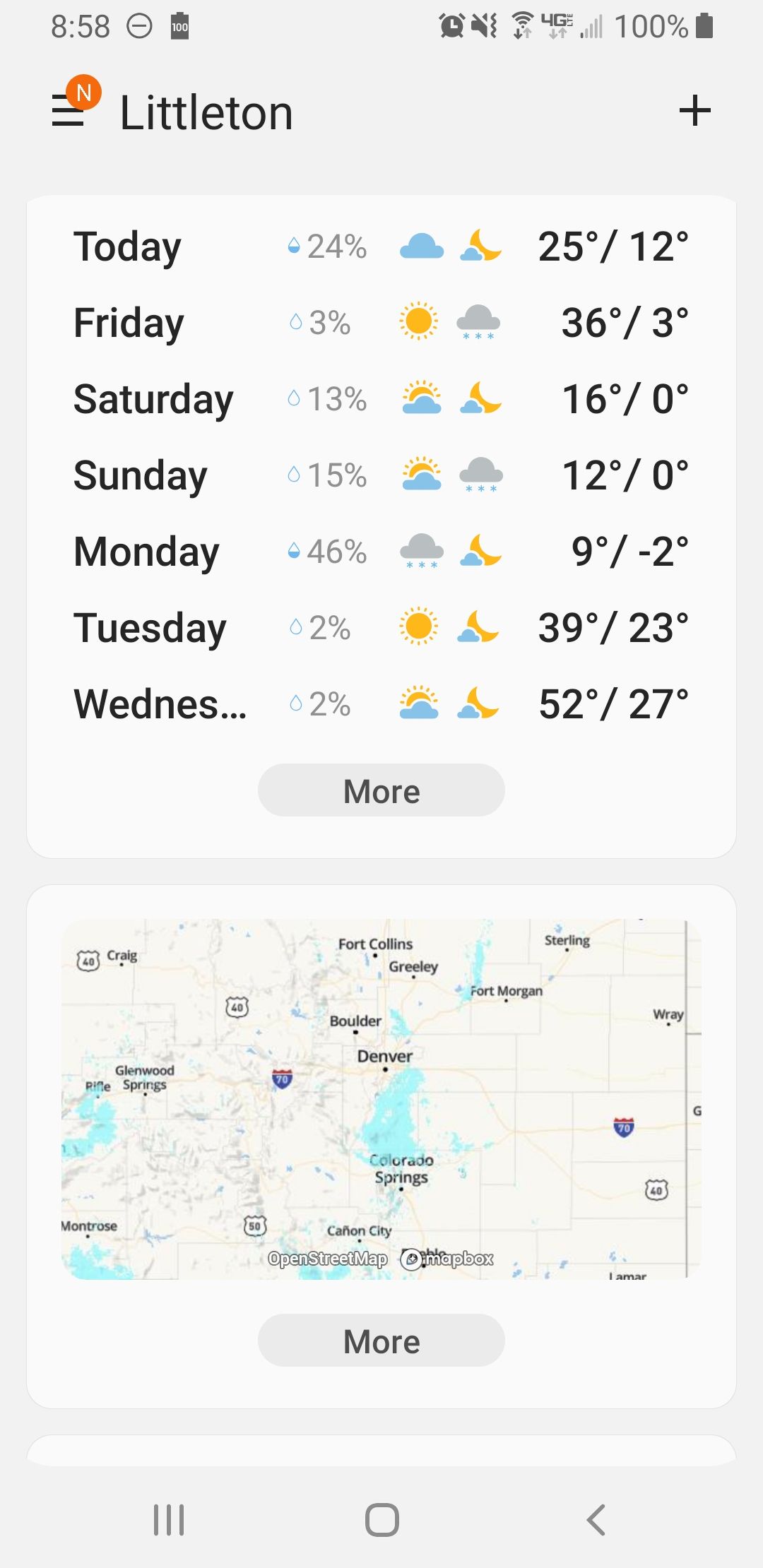Tap More below the radar map
Image resolution: width=763 pixels, height=1568 pixels.
380,1340
